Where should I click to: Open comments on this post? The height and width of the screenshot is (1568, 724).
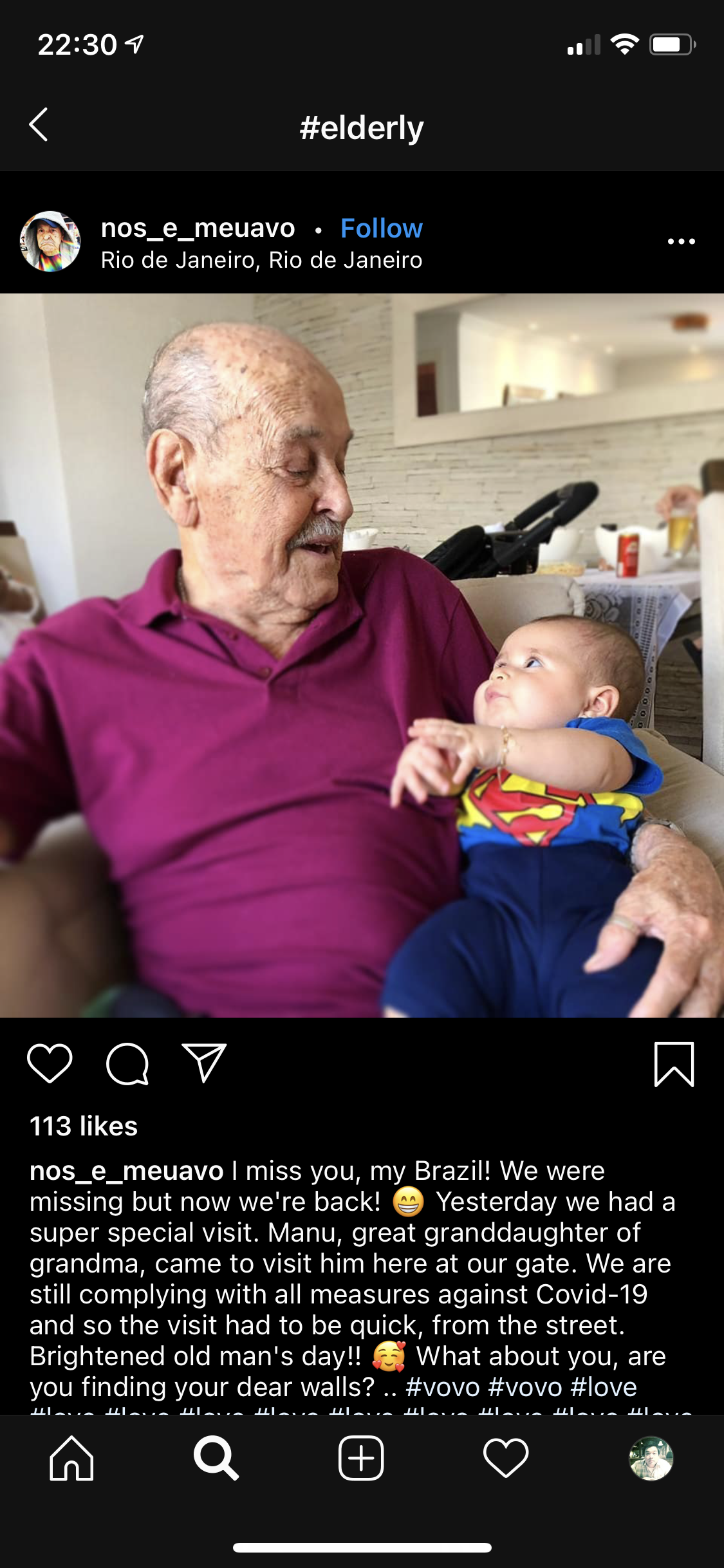click(x=127, y=1063)
